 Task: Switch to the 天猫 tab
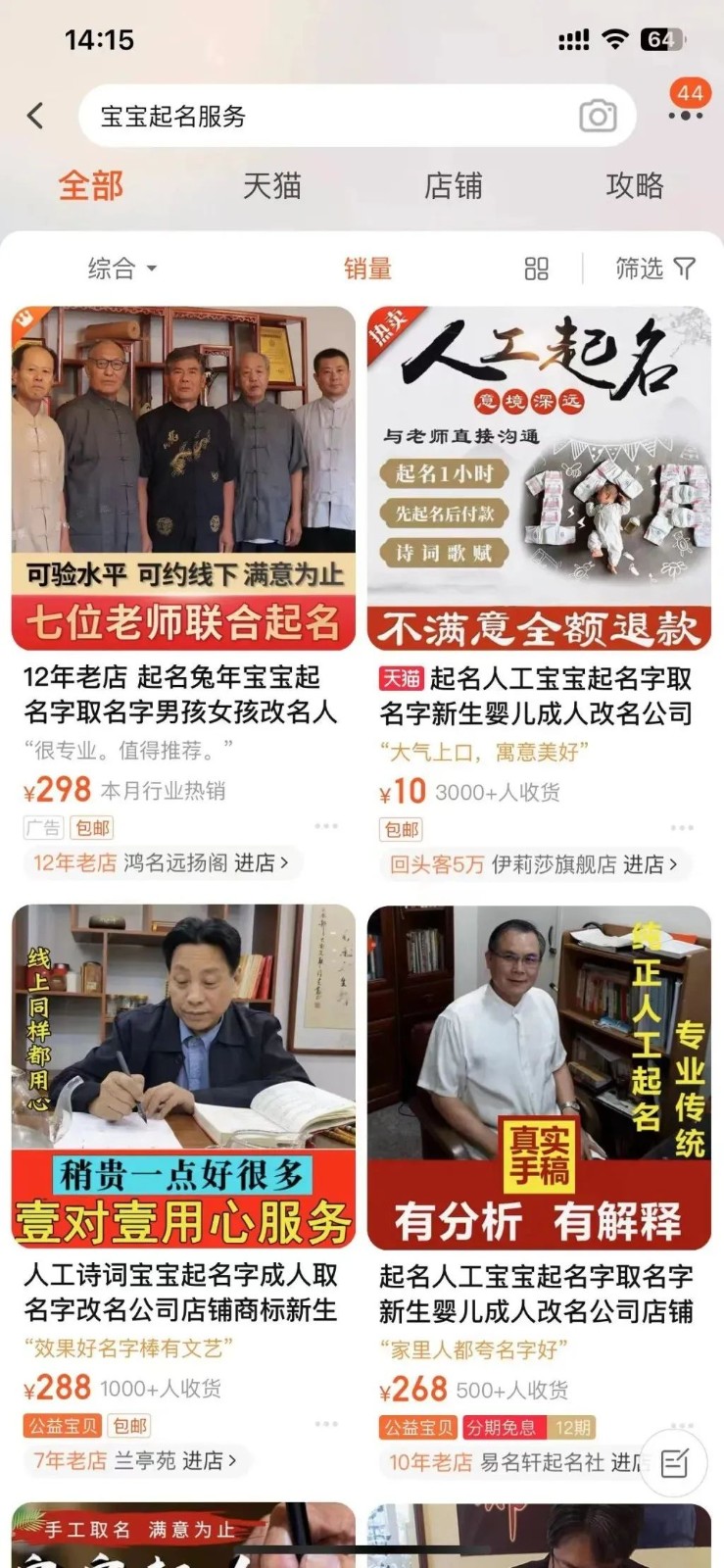(x=271, y=185)
